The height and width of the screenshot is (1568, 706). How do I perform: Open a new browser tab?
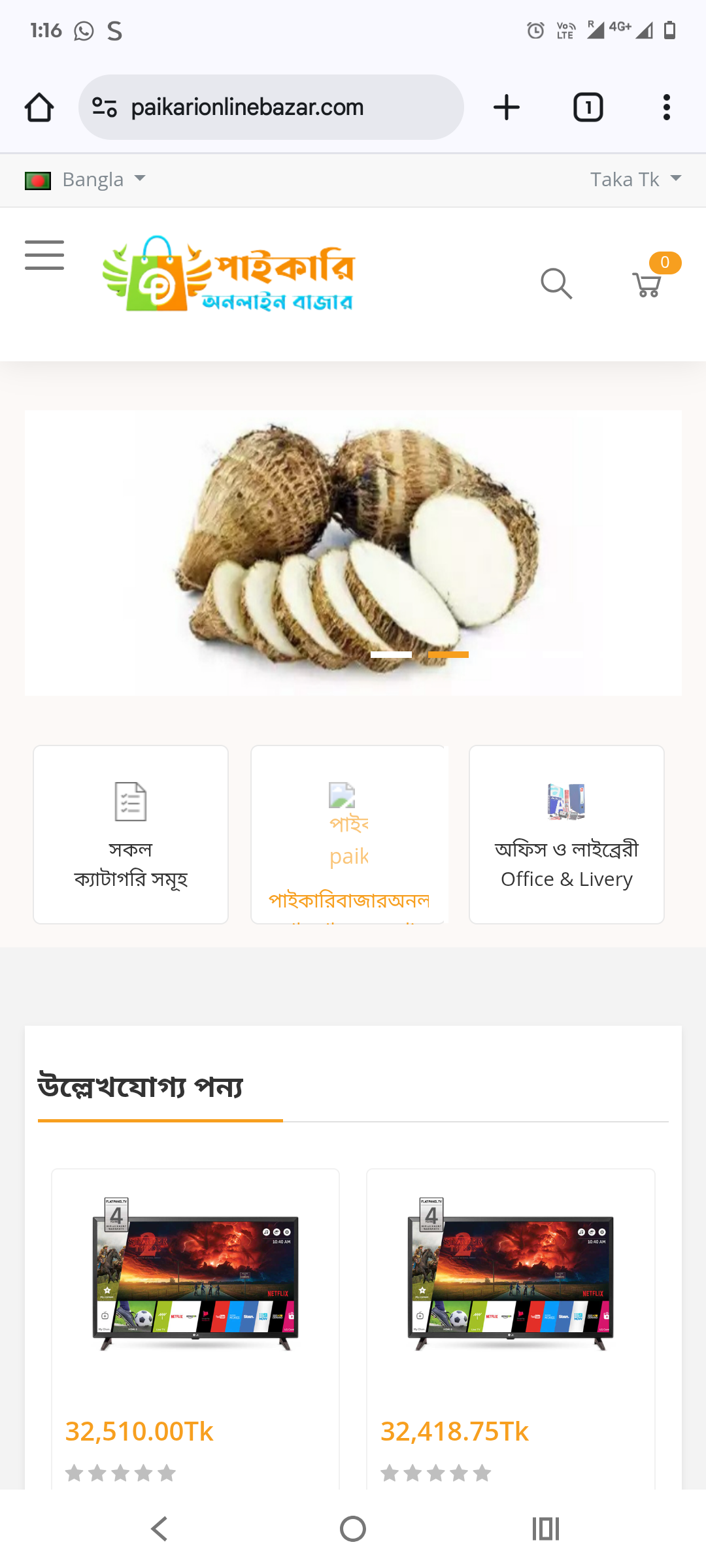coord(507,107)
